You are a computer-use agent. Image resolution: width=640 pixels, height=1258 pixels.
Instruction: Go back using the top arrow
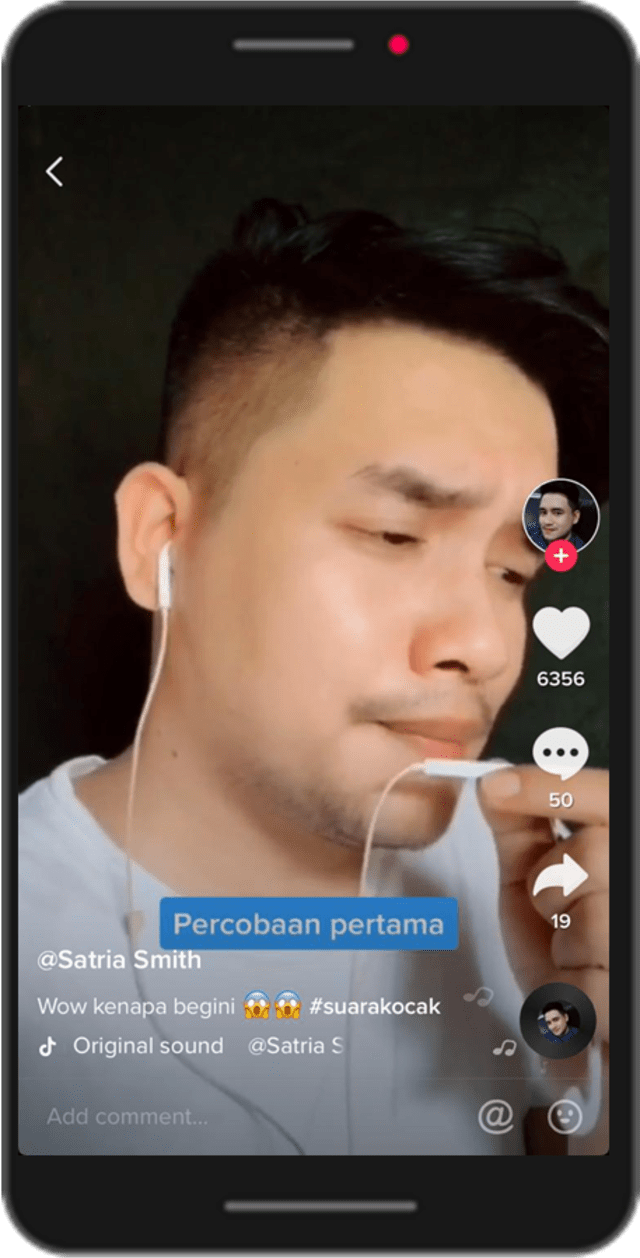pos(54,172)
